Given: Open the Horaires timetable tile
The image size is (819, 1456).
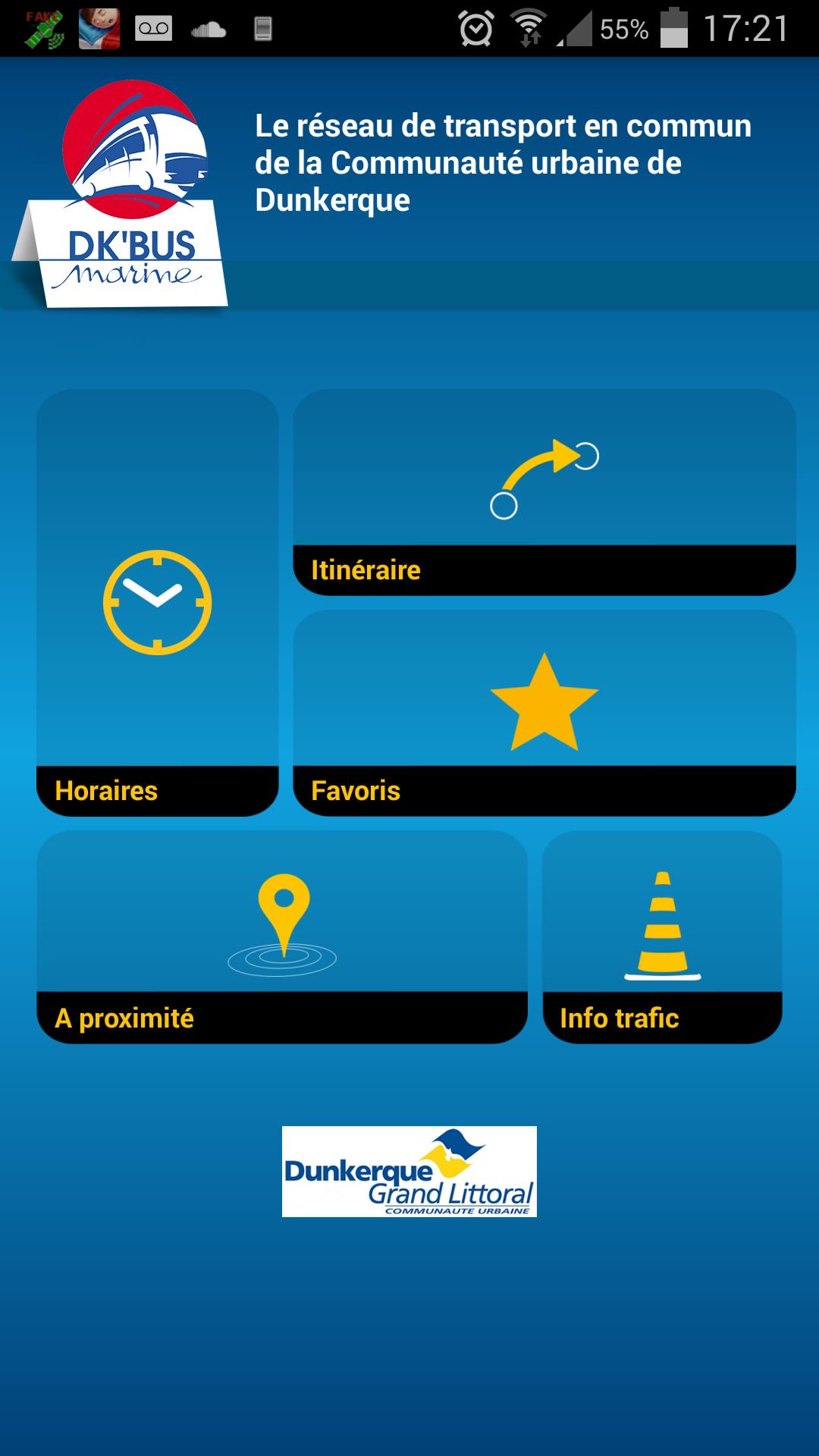Looking at the screenshot, I should tap(158, 603).
